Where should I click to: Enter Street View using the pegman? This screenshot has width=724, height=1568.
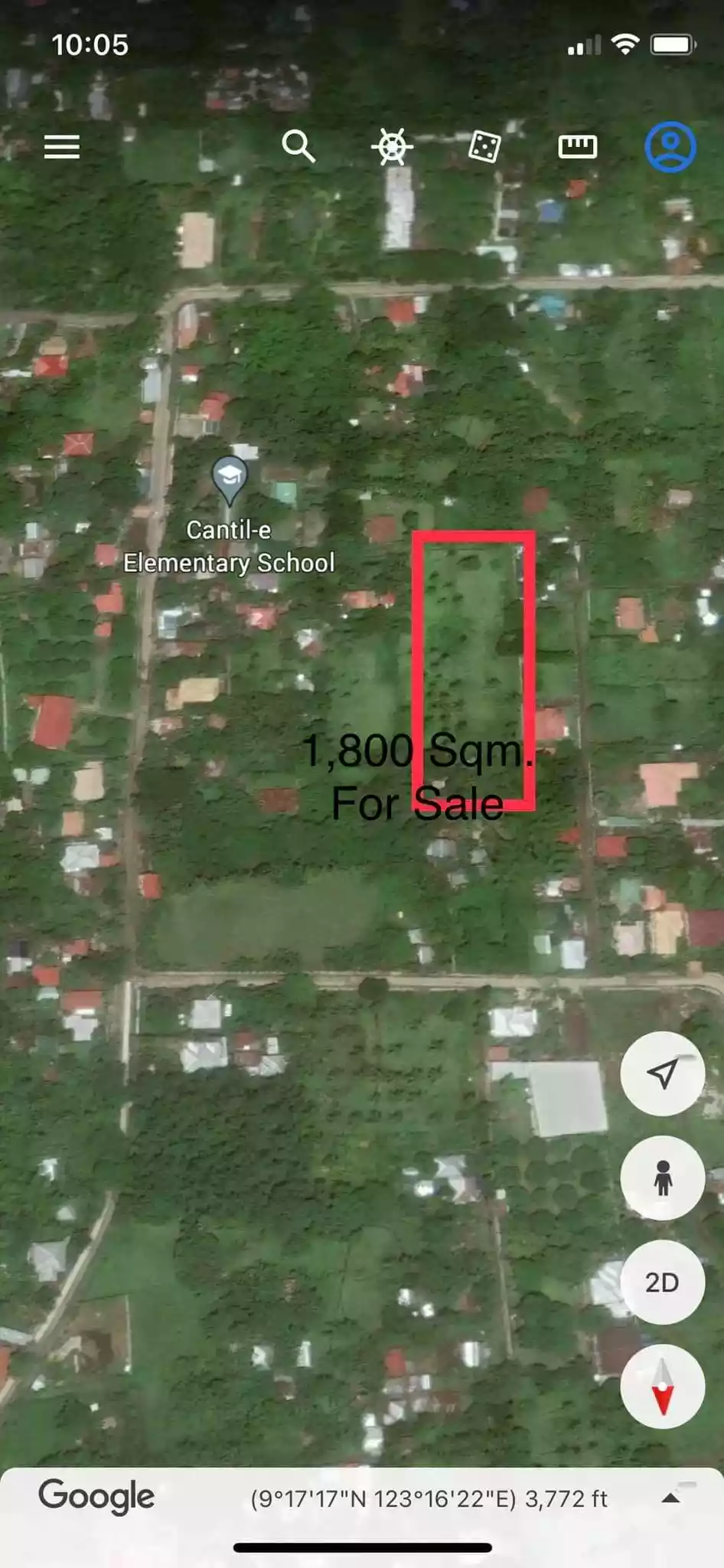(x=661, y=1178)
